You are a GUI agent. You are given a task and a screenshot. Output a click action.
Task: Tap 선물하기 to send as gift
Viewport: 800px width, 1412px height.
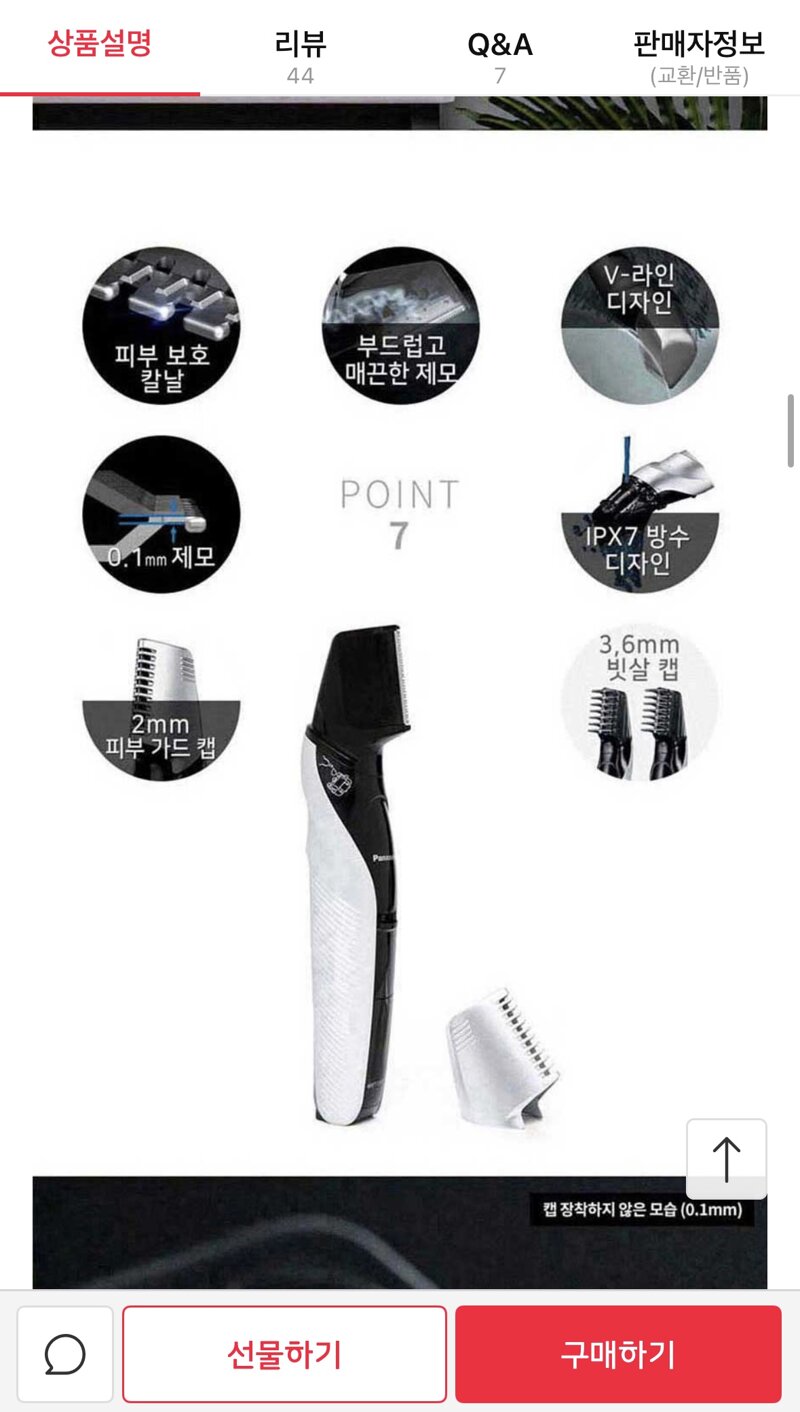[x=284, y=1354]
